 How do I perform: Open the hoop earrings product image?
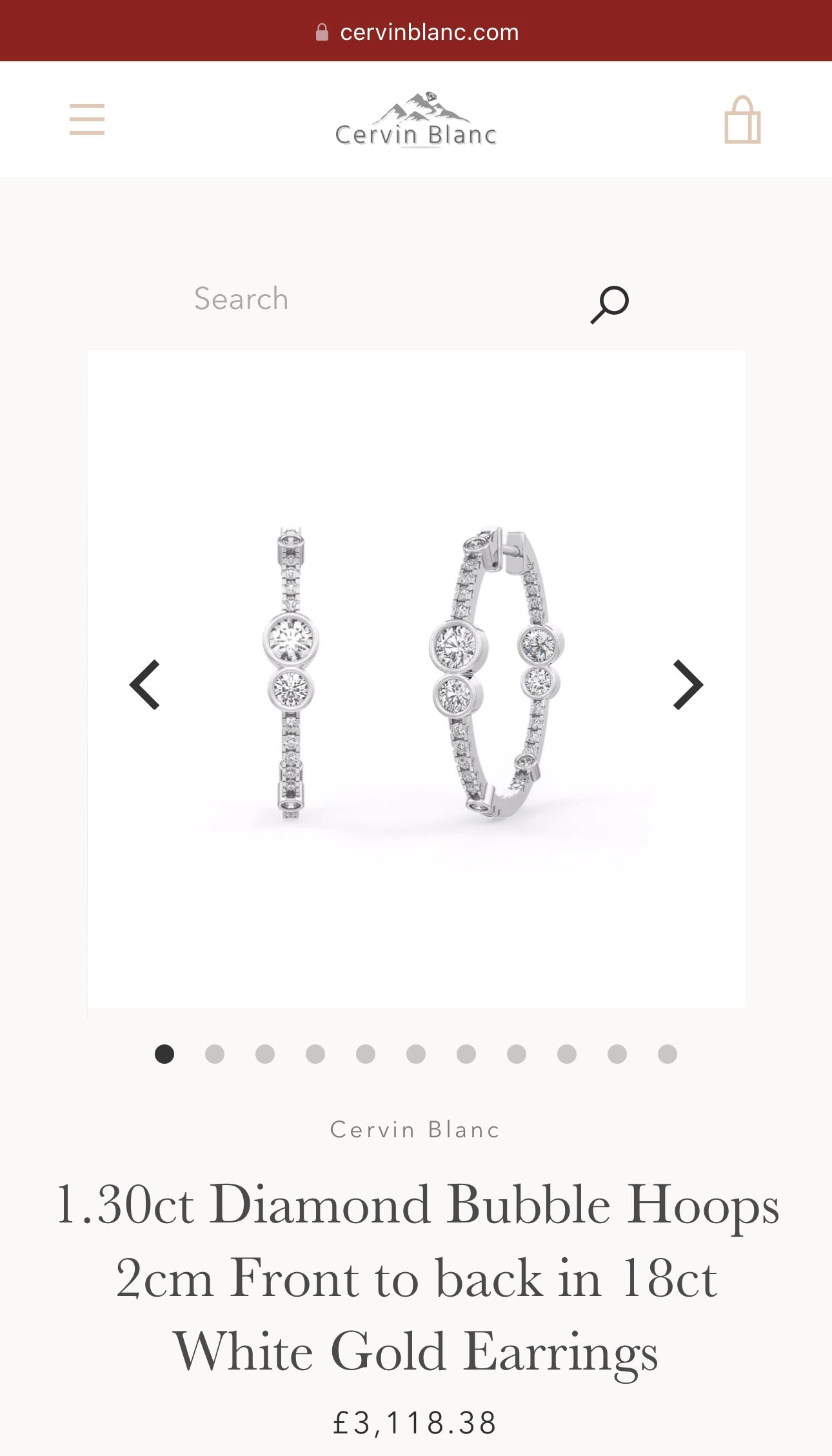tap(416, 679)
